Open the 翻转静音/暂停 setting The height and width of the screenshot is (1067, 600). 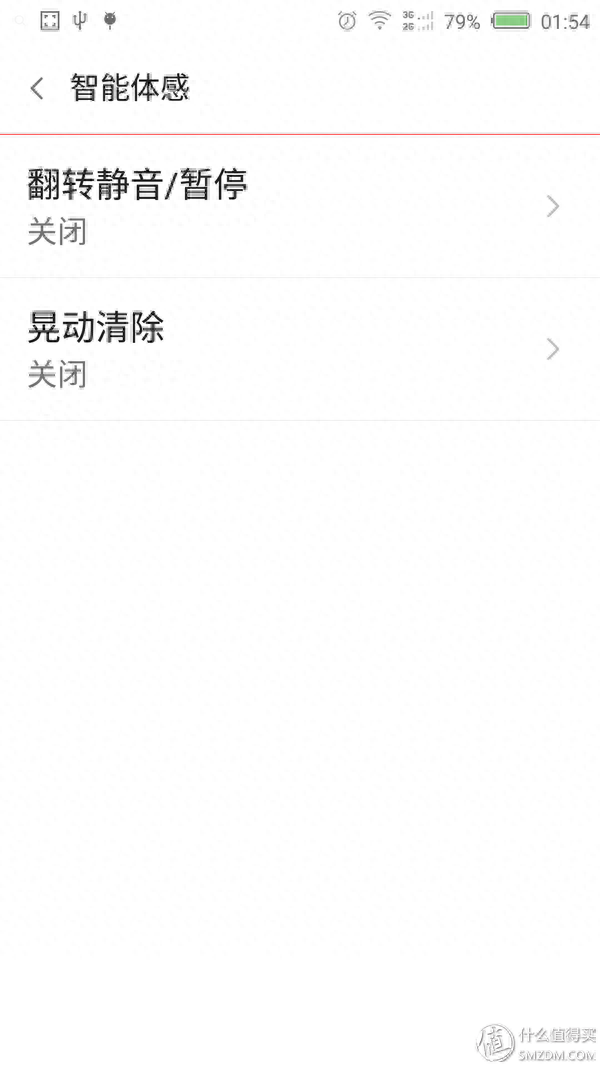[298, 206]
